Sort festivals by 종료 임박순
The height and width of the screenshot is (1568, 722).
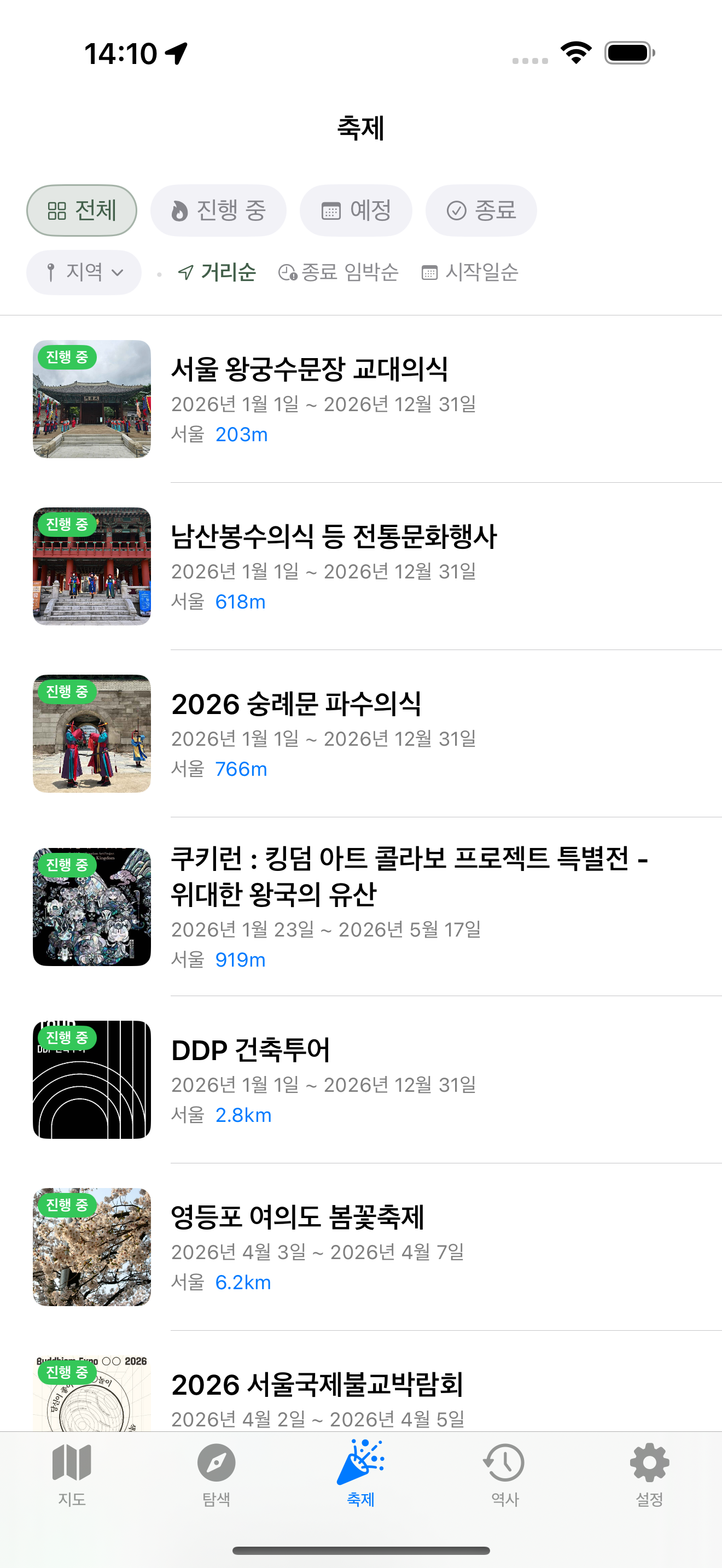click(x=339, y=272)
